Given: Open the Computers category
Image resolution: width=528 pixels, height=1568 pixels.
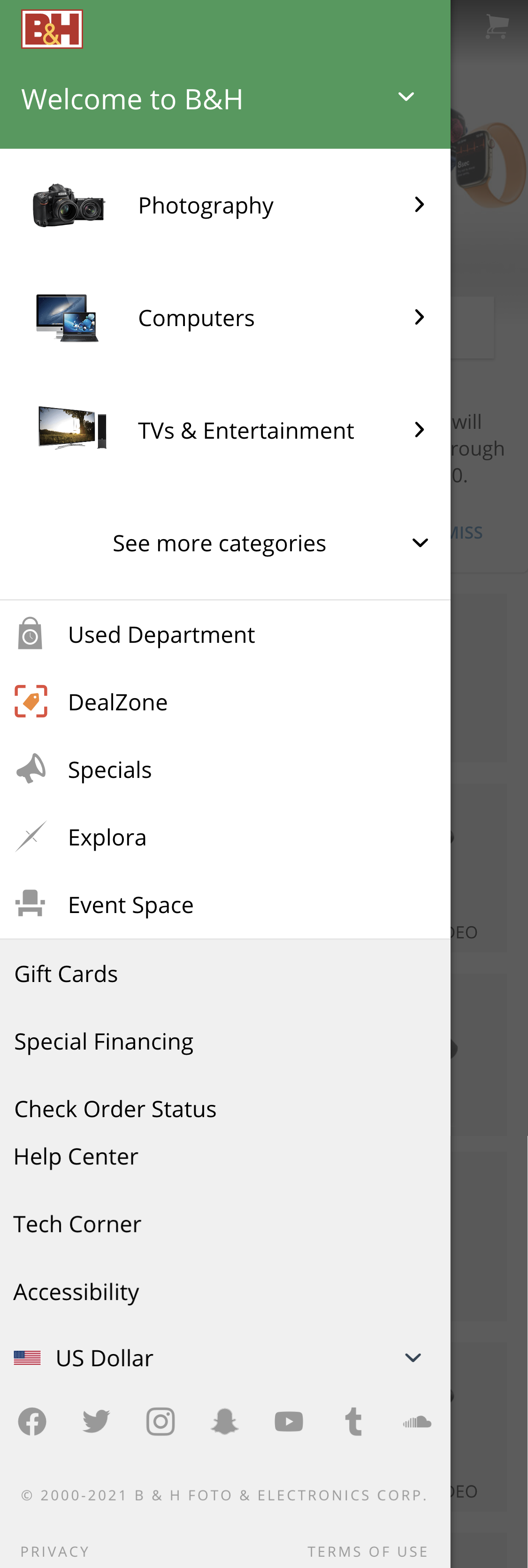Looking at the screenshot, I should tap(225, 317).
